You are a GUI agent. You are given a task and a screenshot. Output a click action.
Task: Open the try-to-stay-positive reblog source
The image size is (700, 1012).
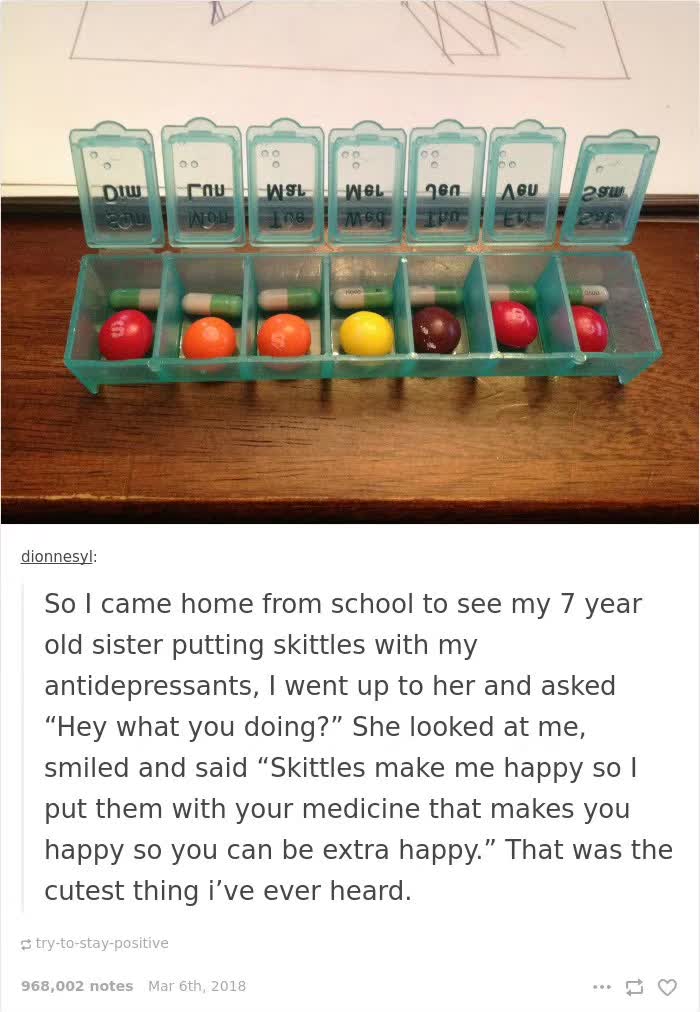click(101, 943)
